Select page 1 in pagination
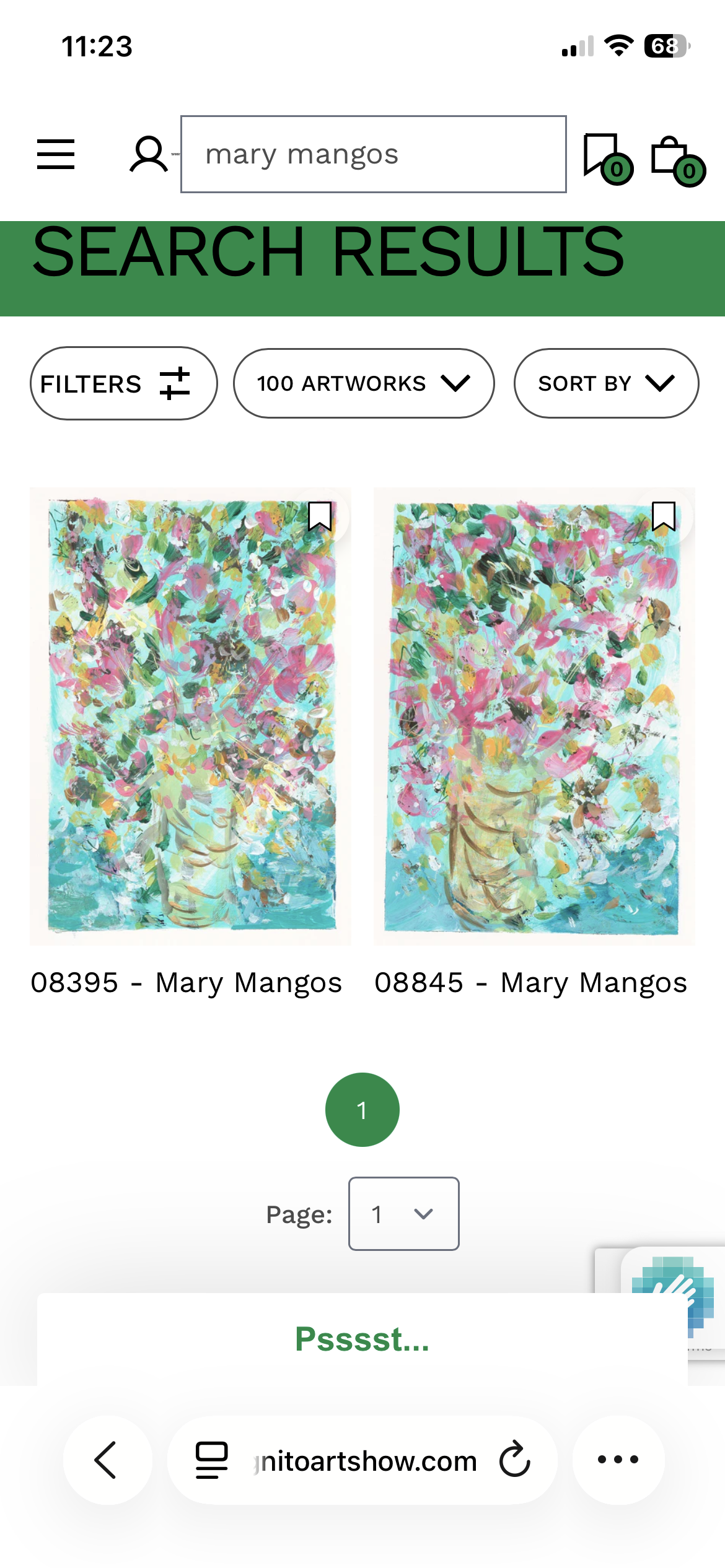 click(362, 1110)
